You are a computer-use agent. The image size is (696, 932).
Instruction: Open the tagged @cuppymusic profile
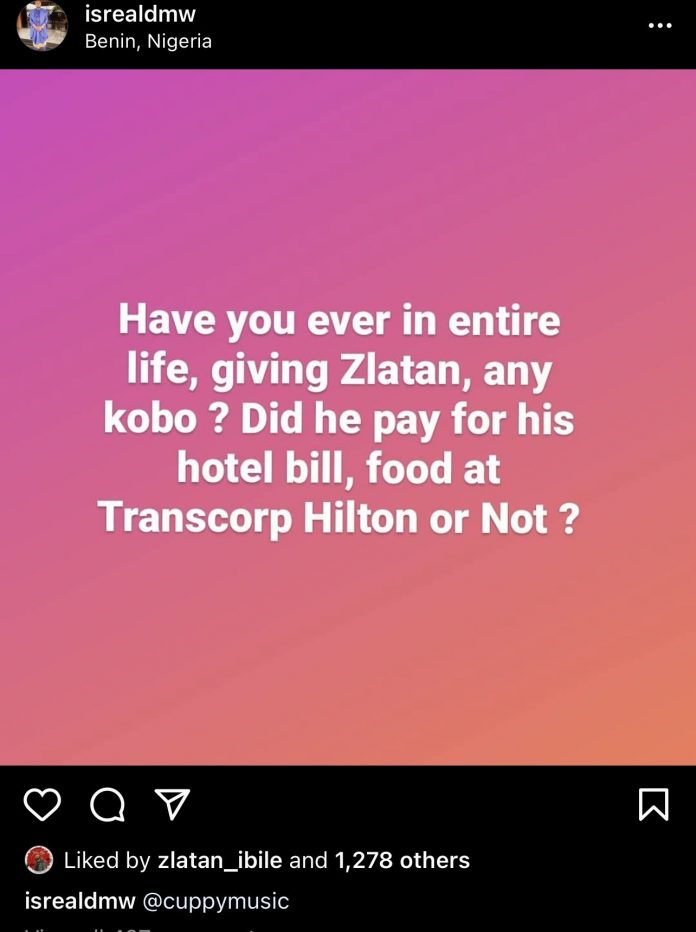coord(216,901)
